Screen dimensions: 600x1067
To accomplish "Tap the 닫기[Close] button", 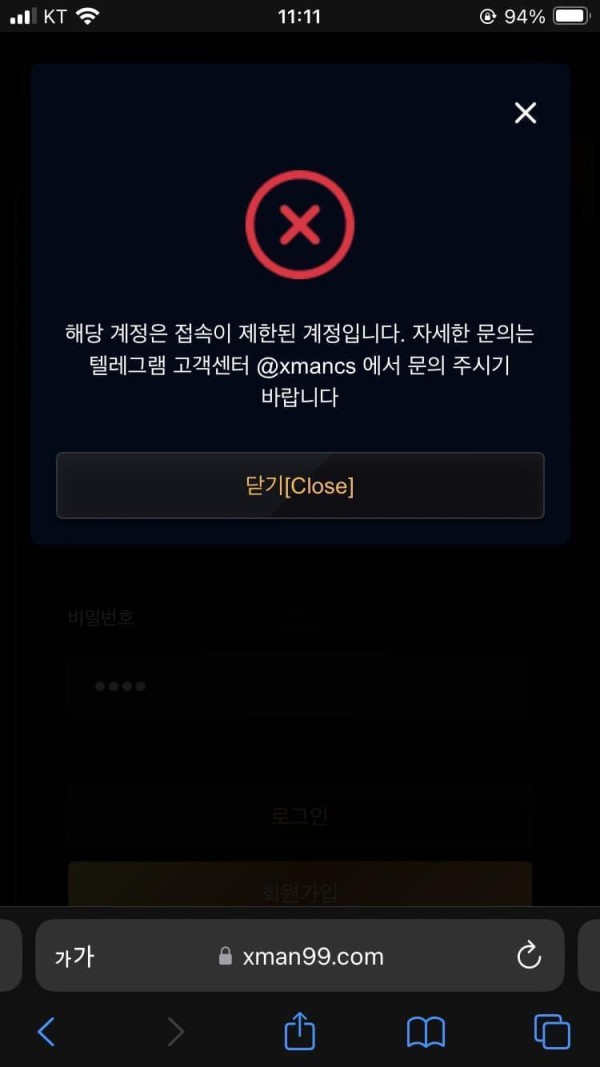I will pyautogui.click(x=300, y=486).
